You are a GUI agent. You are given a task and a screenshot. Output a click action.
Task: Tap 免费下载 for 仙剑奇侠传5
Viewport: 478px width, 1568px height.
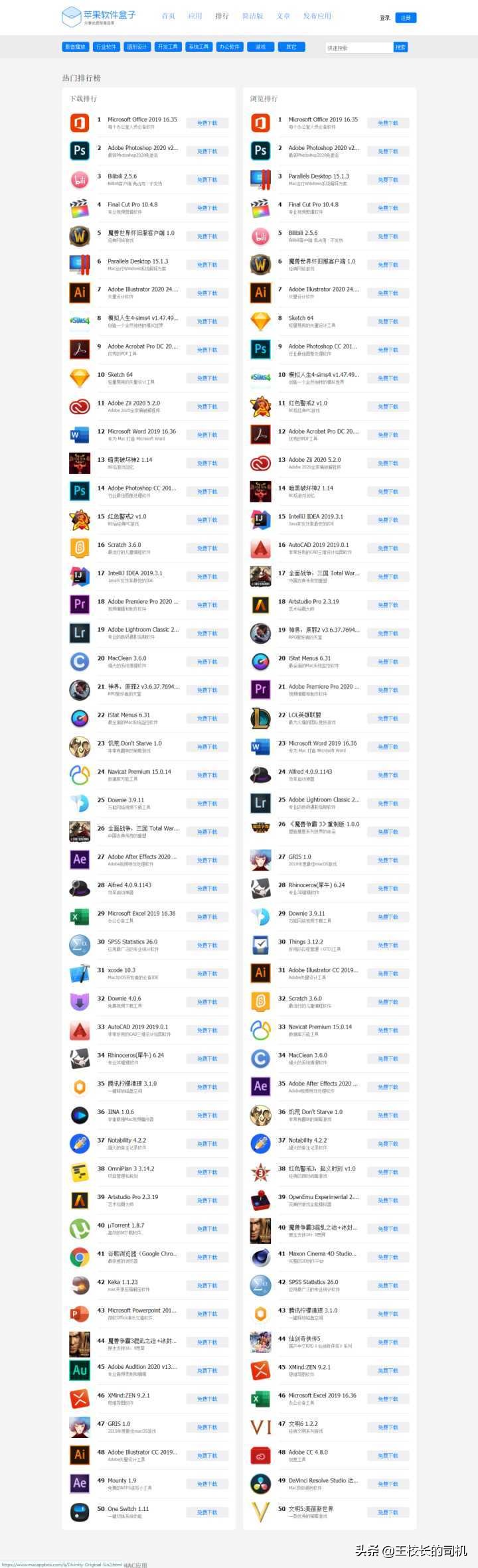coord(388,1324)
